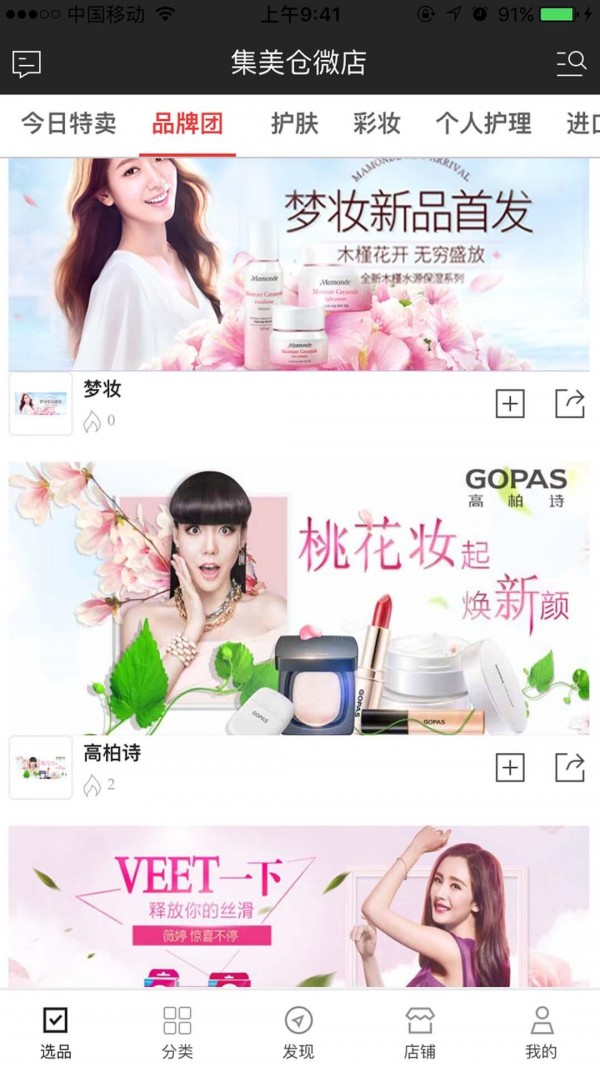Select the 护肤 category tab
The width and height of the screenshot is (600, 1067).
[295, 124]
